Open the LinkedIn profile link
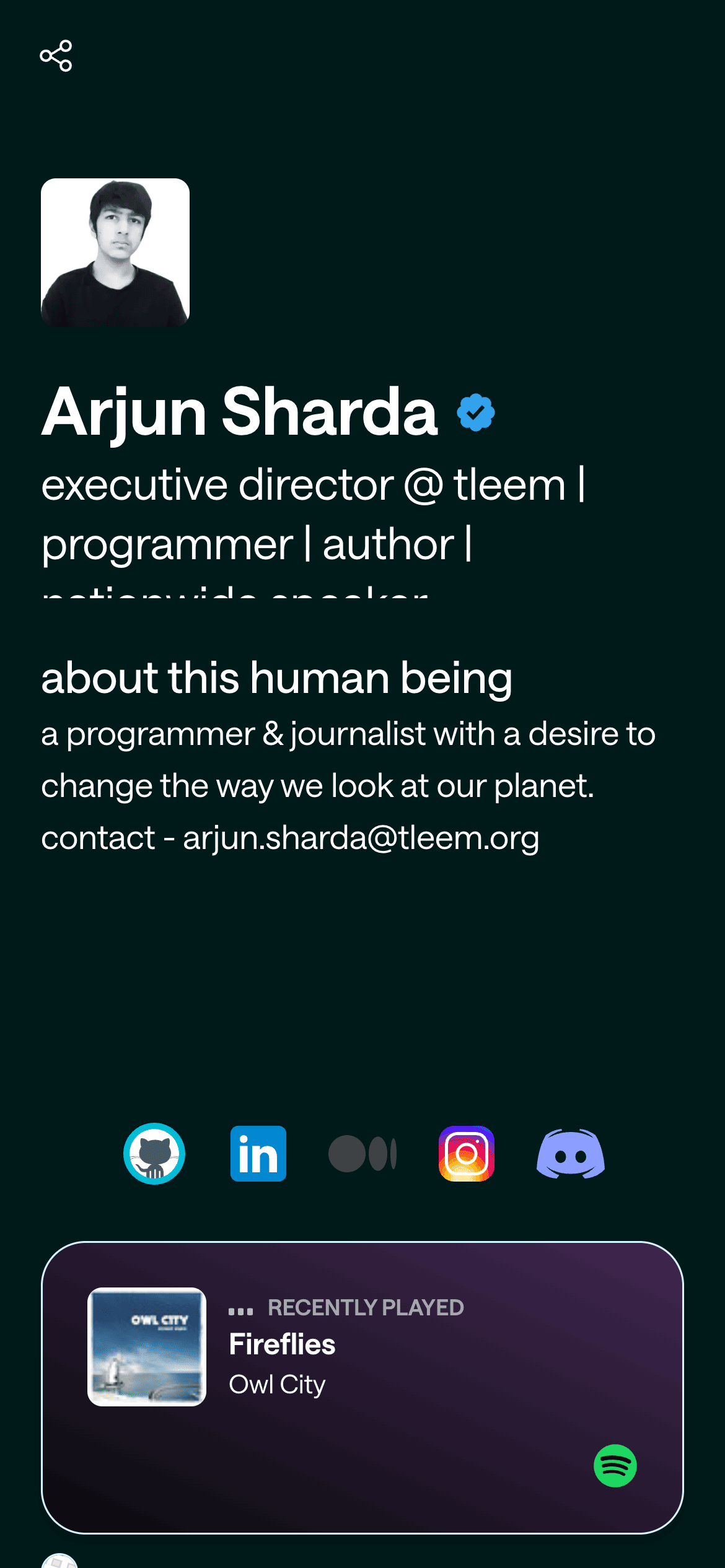The height and width of the screenshot is (1568, 725). (x=258, y=1154)
